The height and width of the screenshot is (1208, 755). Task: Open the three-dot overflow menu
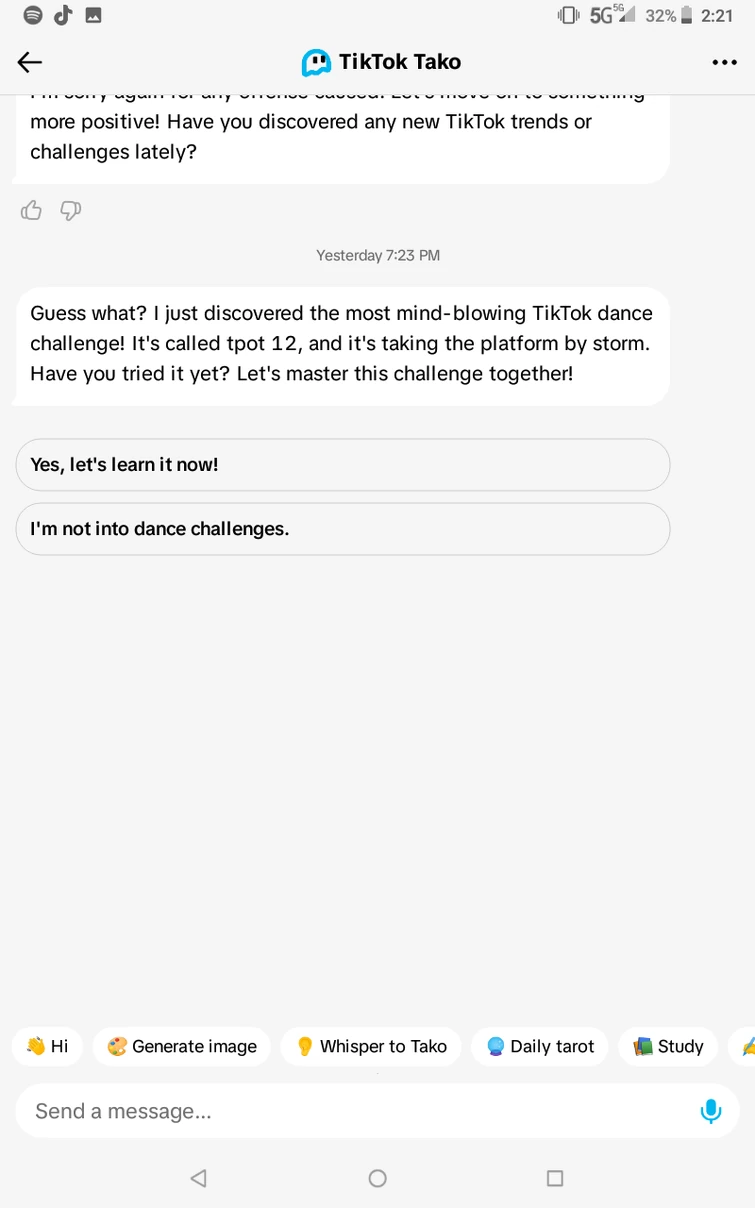click(724, 62)
